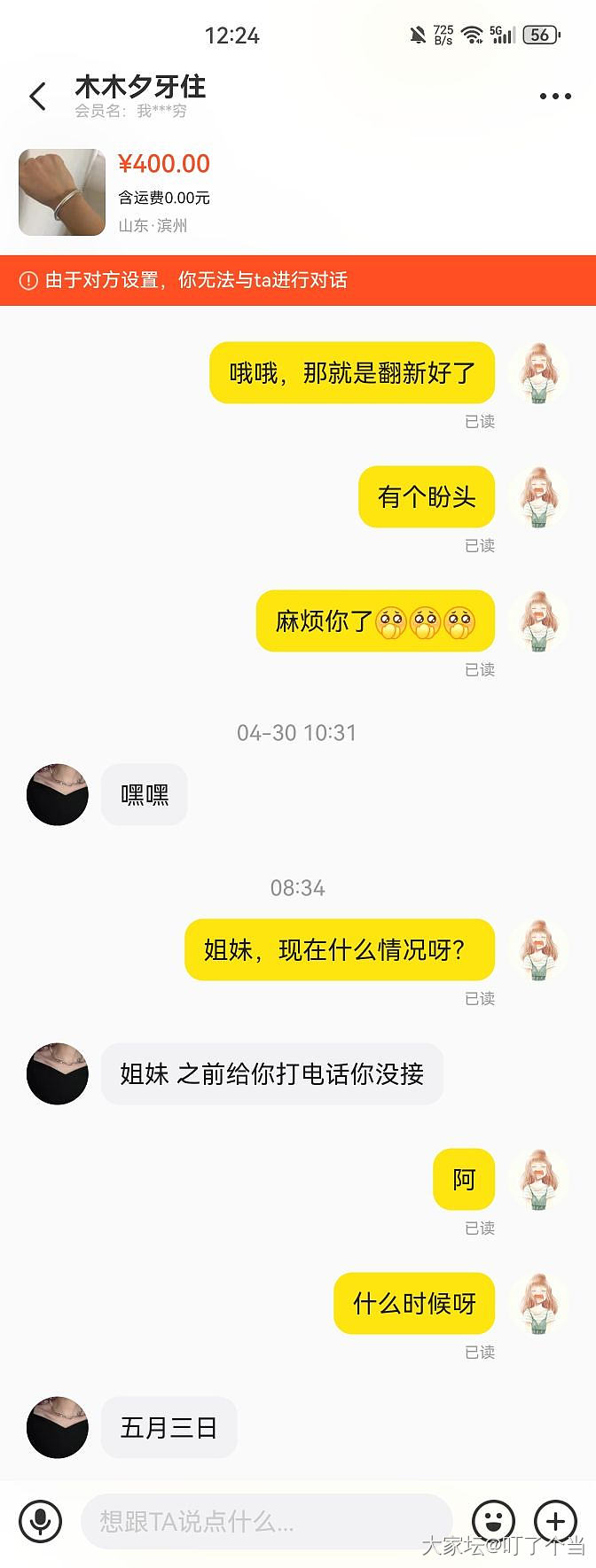Viewport: 596px width, 1568px height.
Task: Open the emoji picker
Action: point(493,1521)
